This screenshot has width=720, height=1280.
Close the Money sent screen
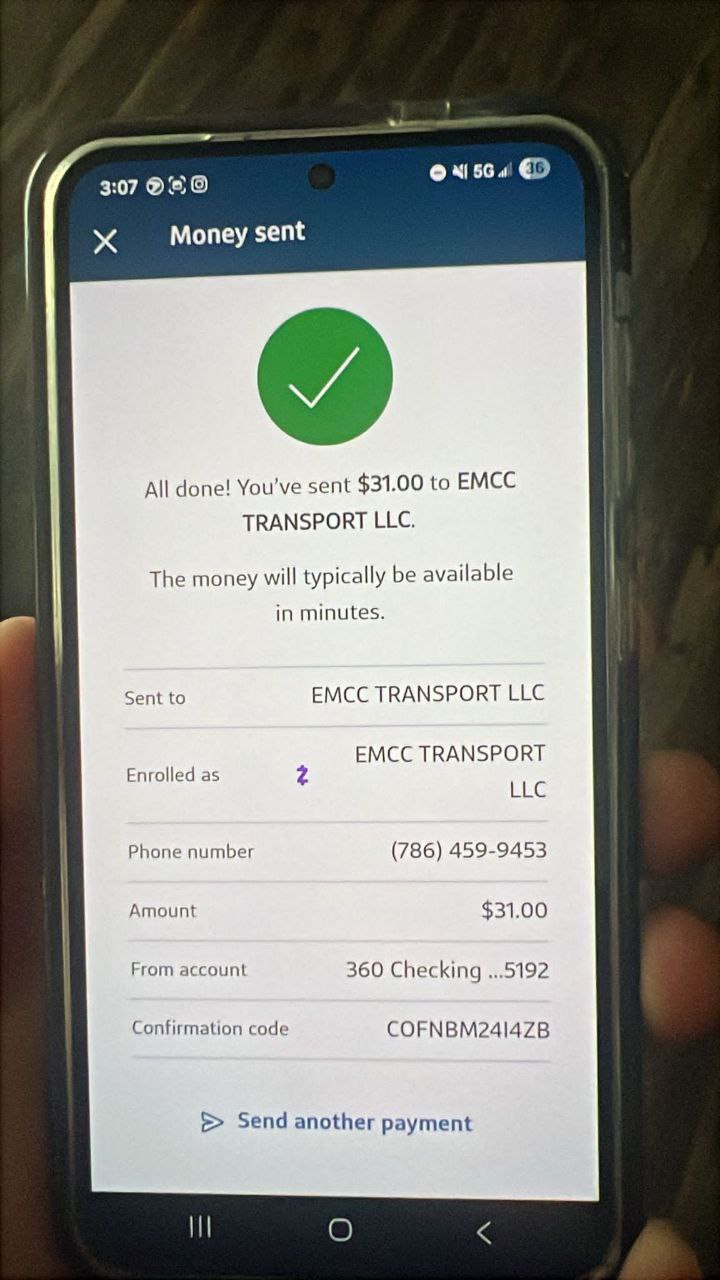105,241
